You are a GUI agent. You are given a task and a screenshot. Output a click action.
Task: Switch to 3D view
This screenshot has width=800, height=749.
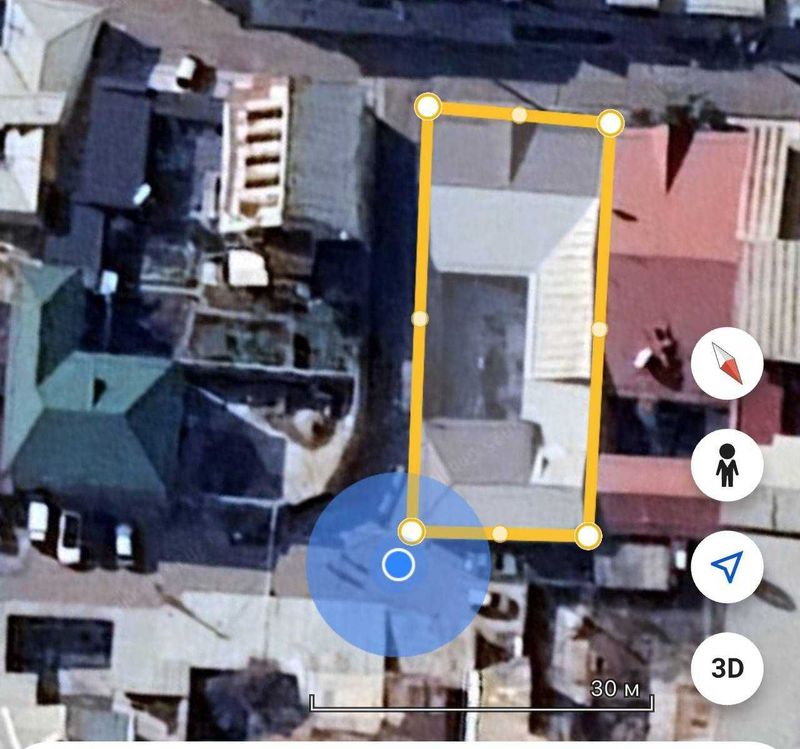(727, 668)
